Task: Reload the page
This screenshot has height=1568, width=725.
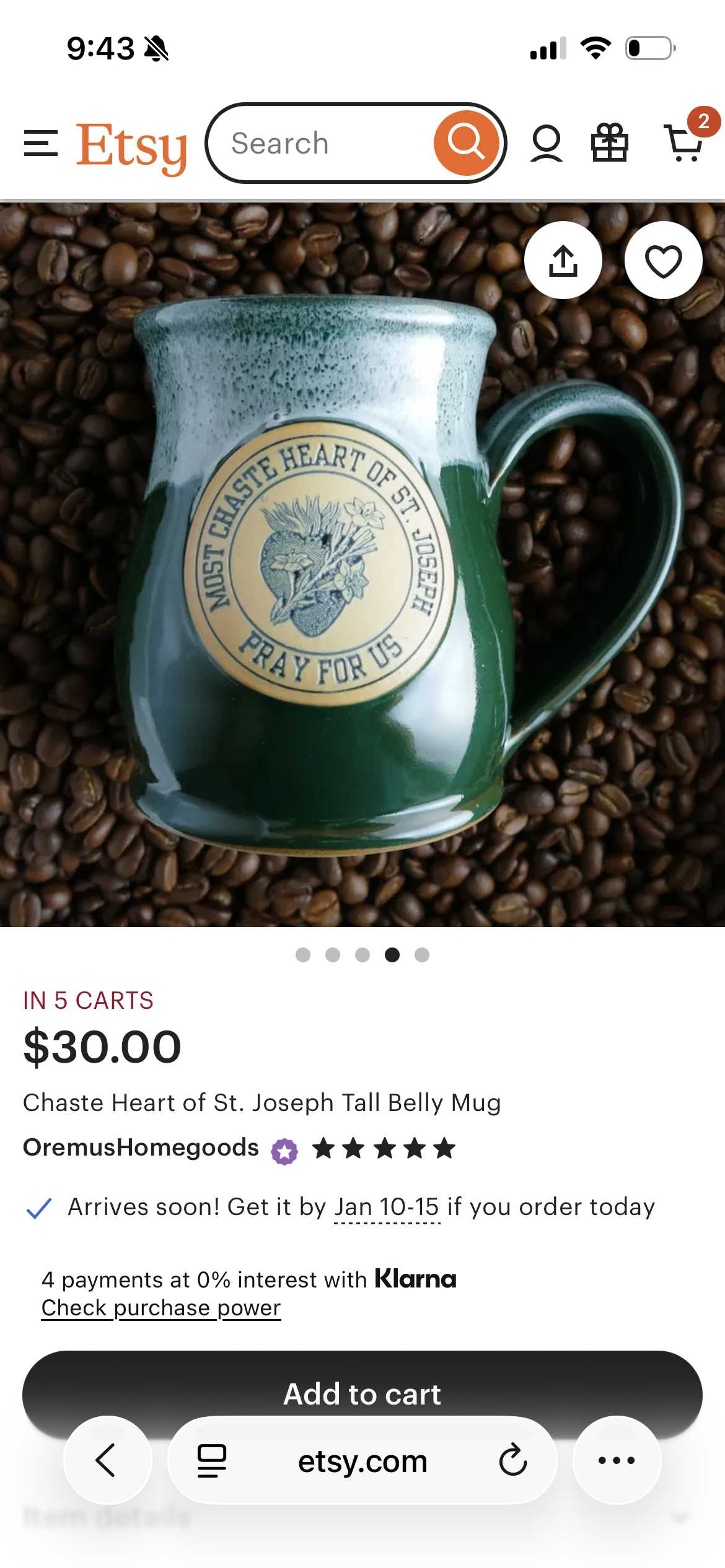Action: [512, 1460]
